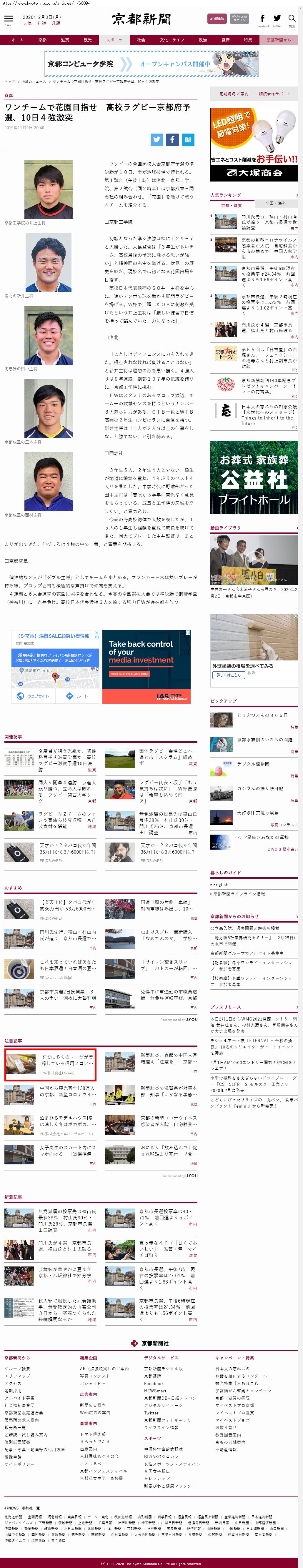Go to the ホーム navigation tab
The image size is (303, 1568).
coord(18,40)
